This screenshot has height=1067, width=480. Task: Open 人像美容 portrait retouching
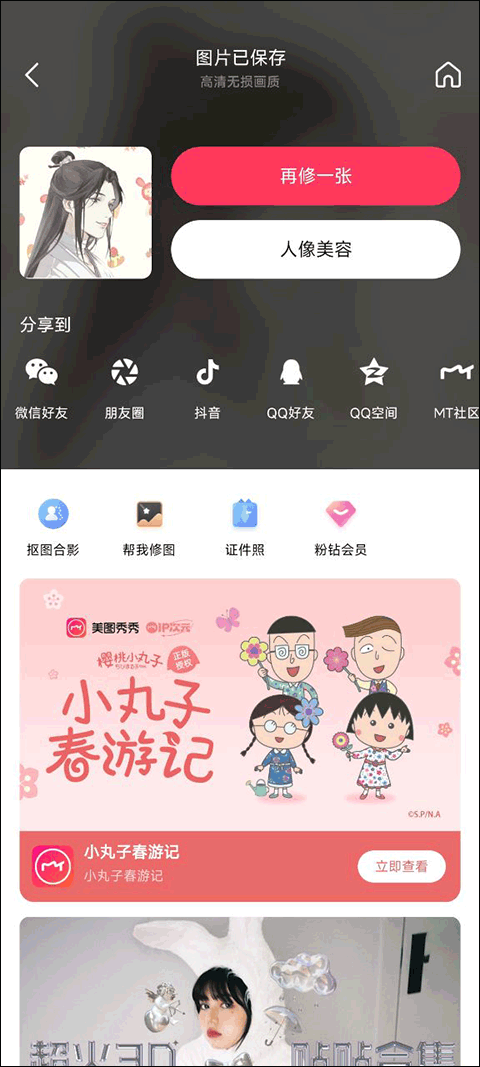tap(316, 249)
